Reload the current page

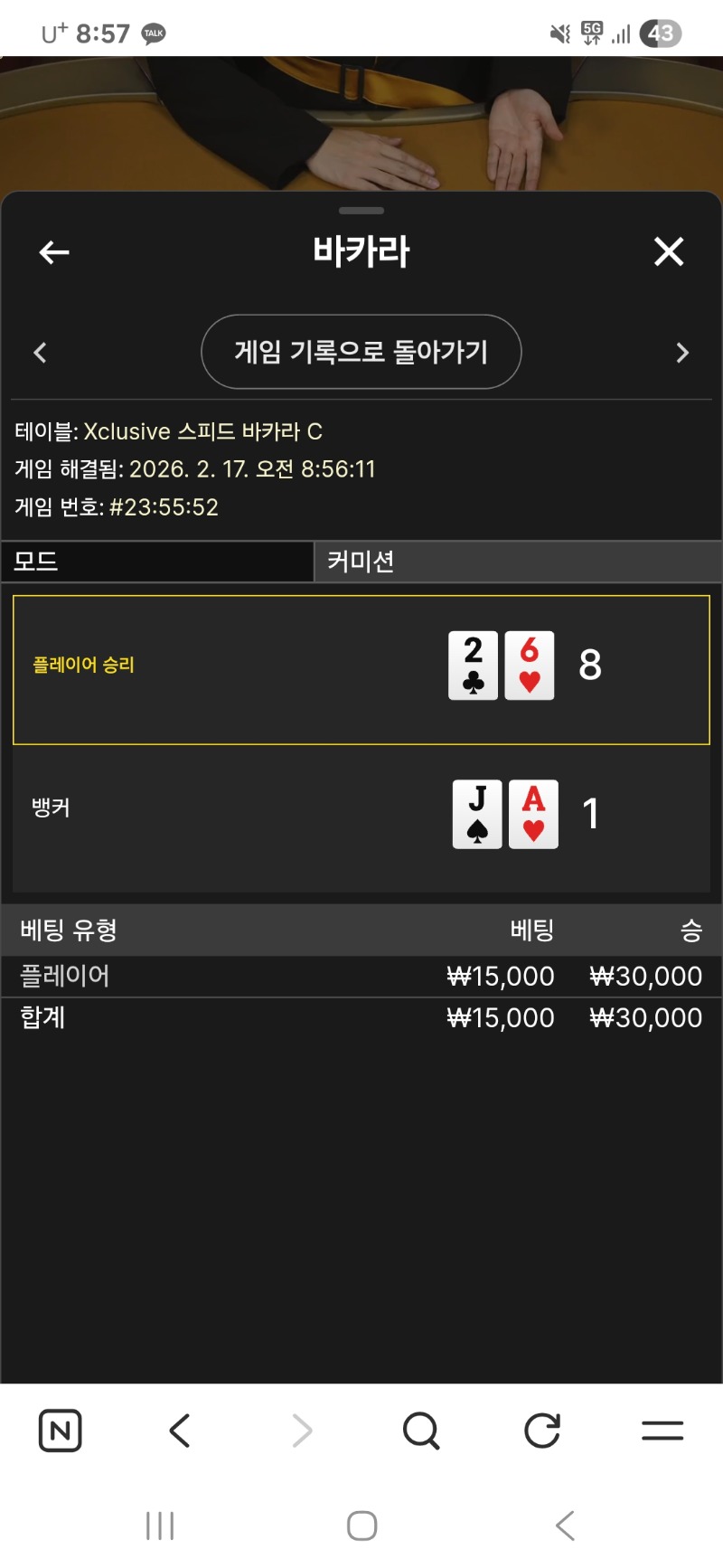coord(542,1431)
